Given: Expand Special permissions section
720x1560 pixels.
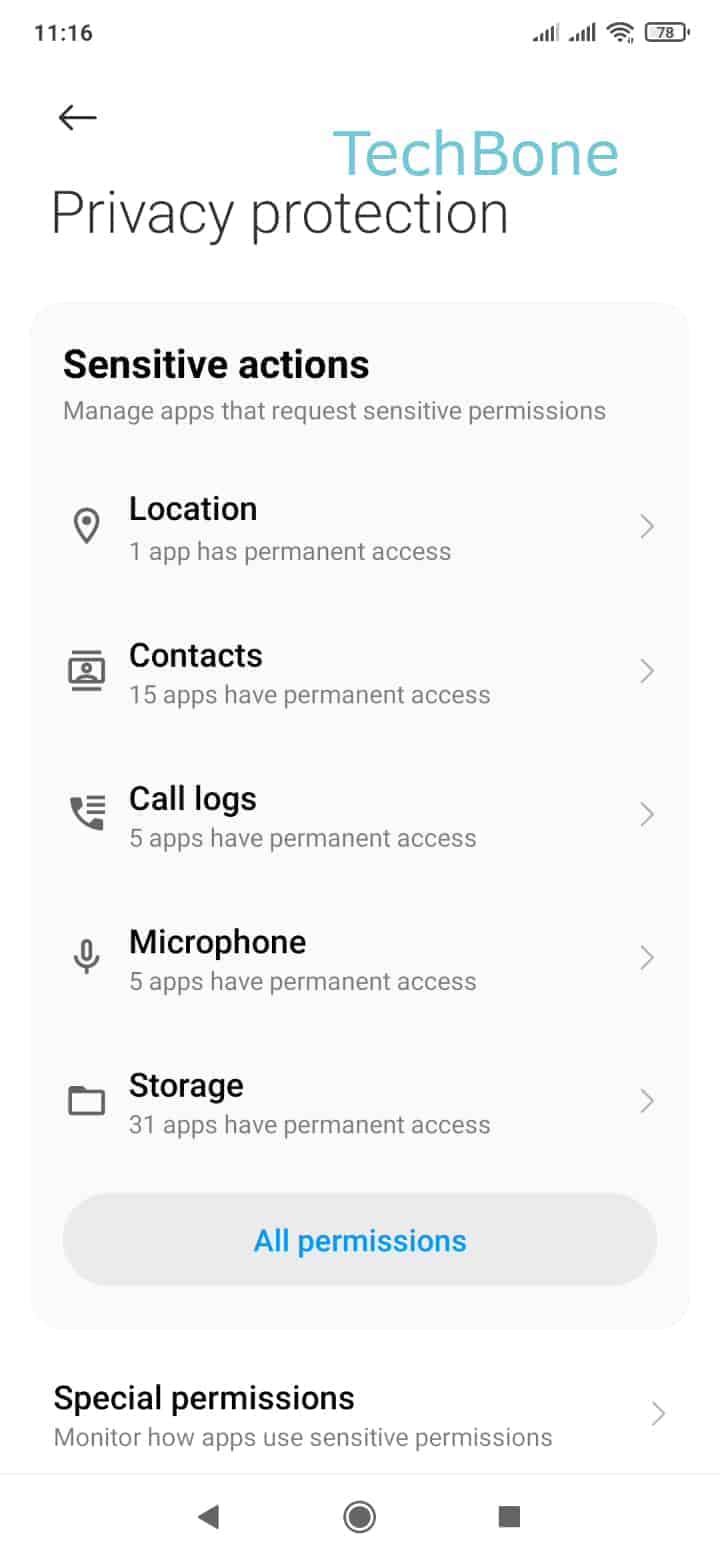Looking at the screenshot, I should click(657, 1413).
